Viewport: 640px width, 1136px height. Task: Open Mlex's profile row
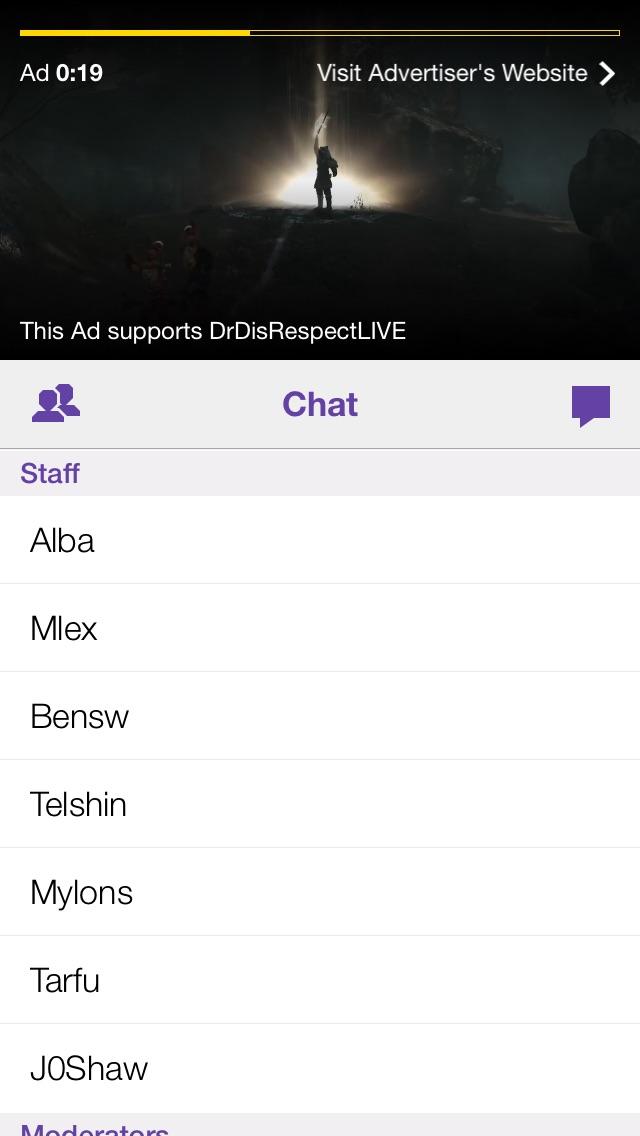click(x=320, y=627)
